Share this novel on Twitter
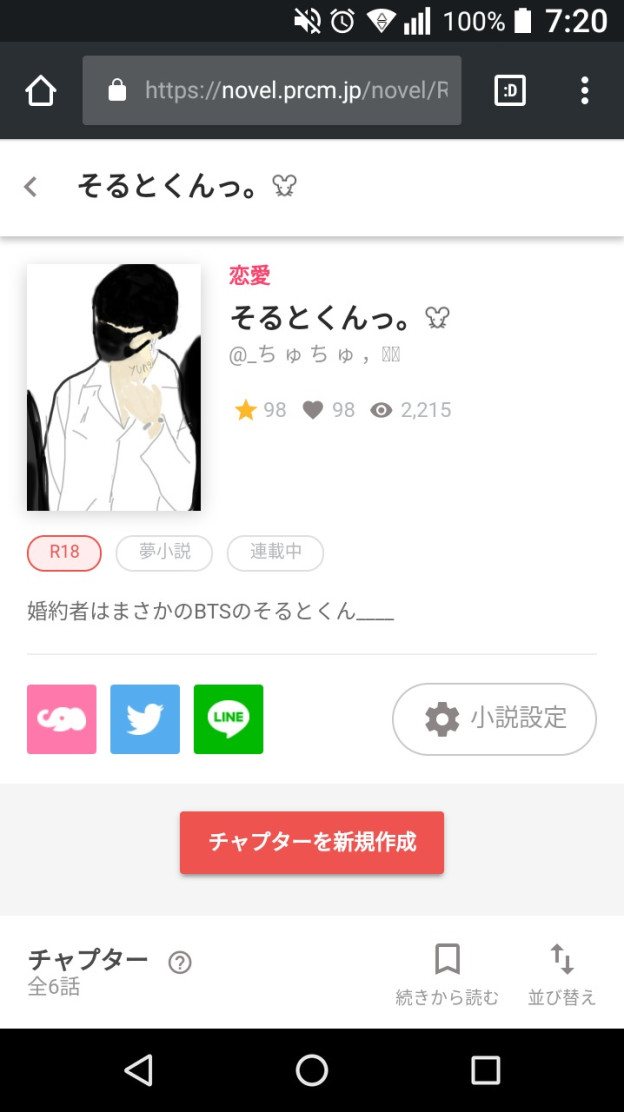The width and height of the screenshot is (624, 1112). [x=145, y=719]
